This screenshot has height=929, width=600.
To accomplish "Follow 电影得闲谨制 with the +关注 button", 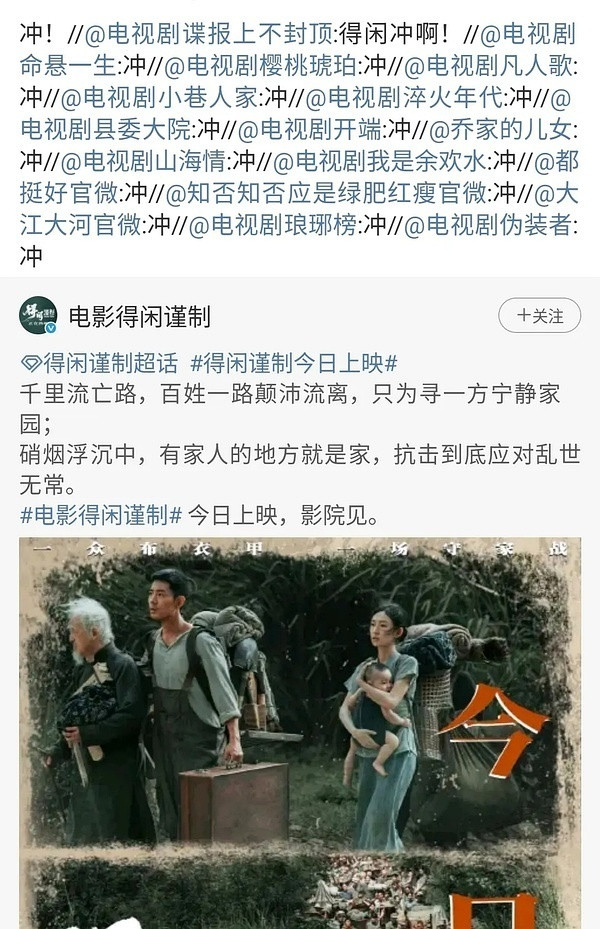I will pos(539,315).
